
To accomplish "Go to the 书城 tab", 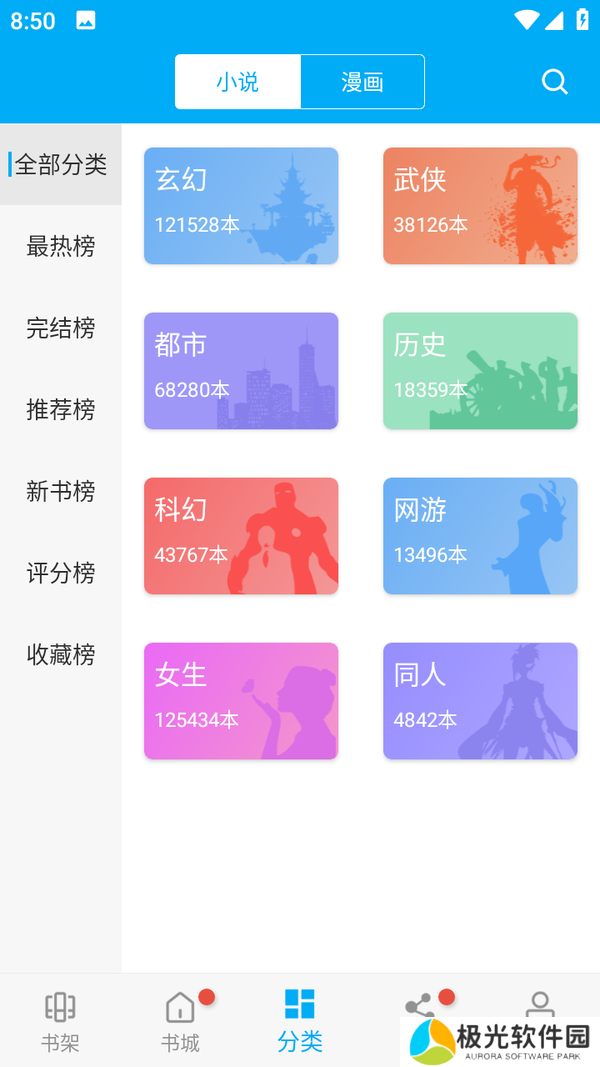I will pos(180,1020).
